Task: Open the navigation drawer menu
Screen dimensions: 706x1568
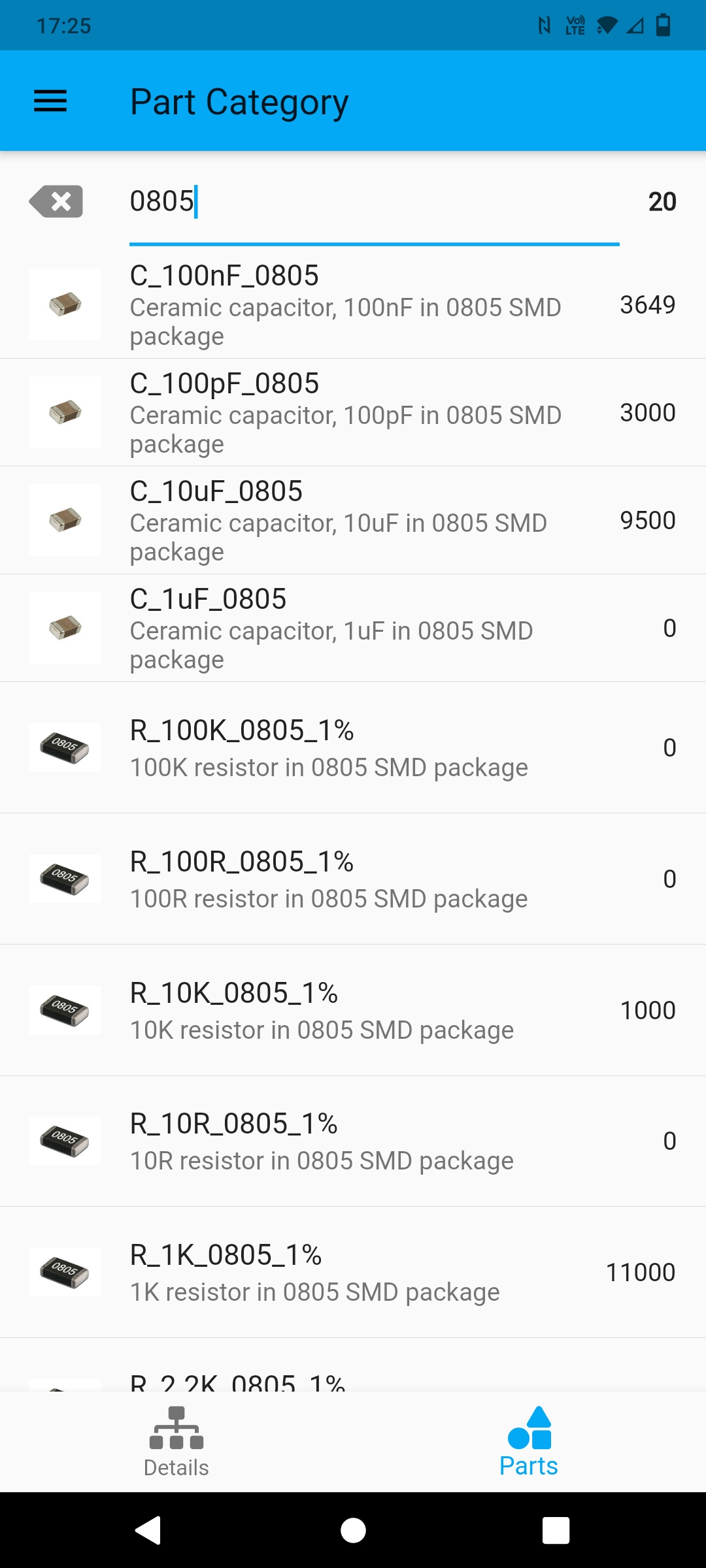Action: click(x=49, y=101)
